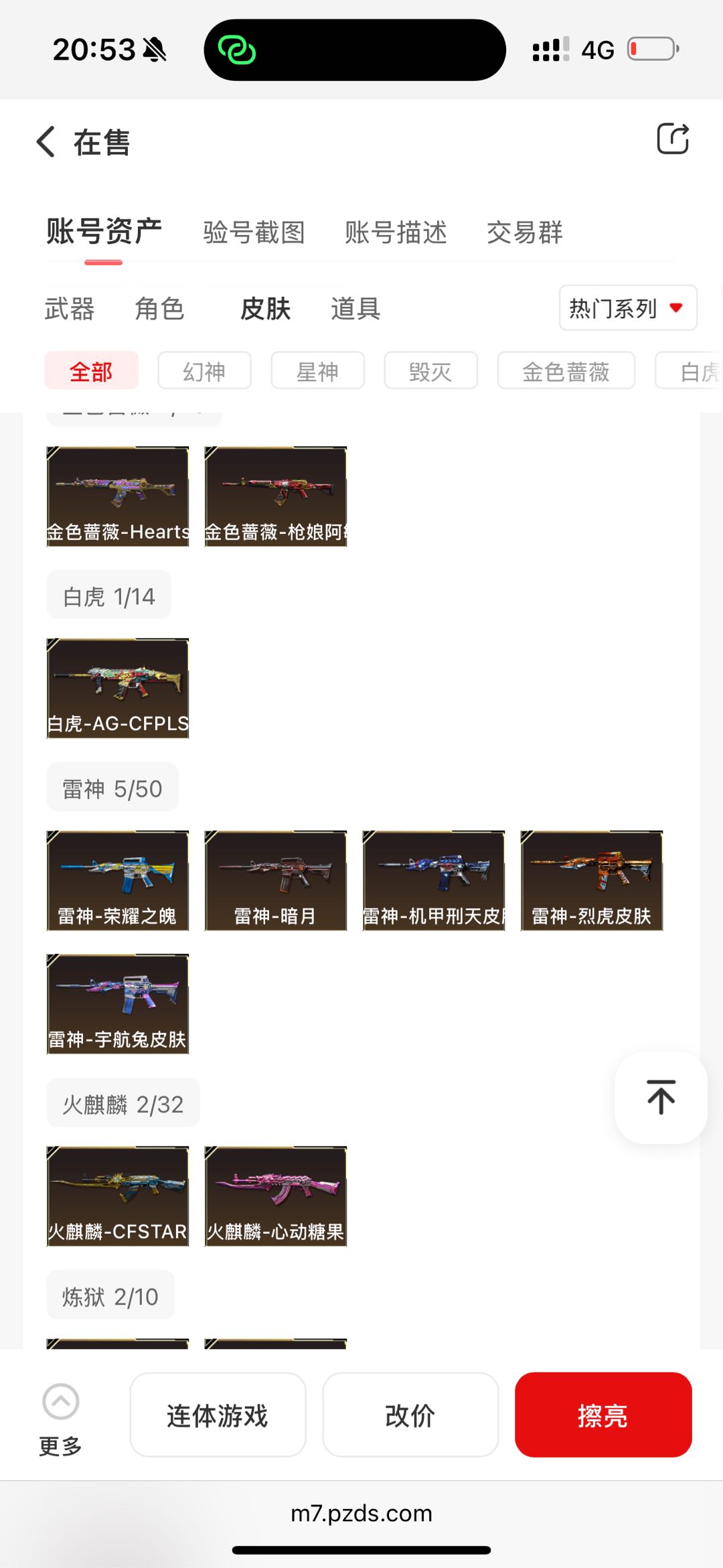This screenshot has height=1568, width=723.
Task: View the 雷神-荣耀之魄 skin
Action: coord(118,880)
